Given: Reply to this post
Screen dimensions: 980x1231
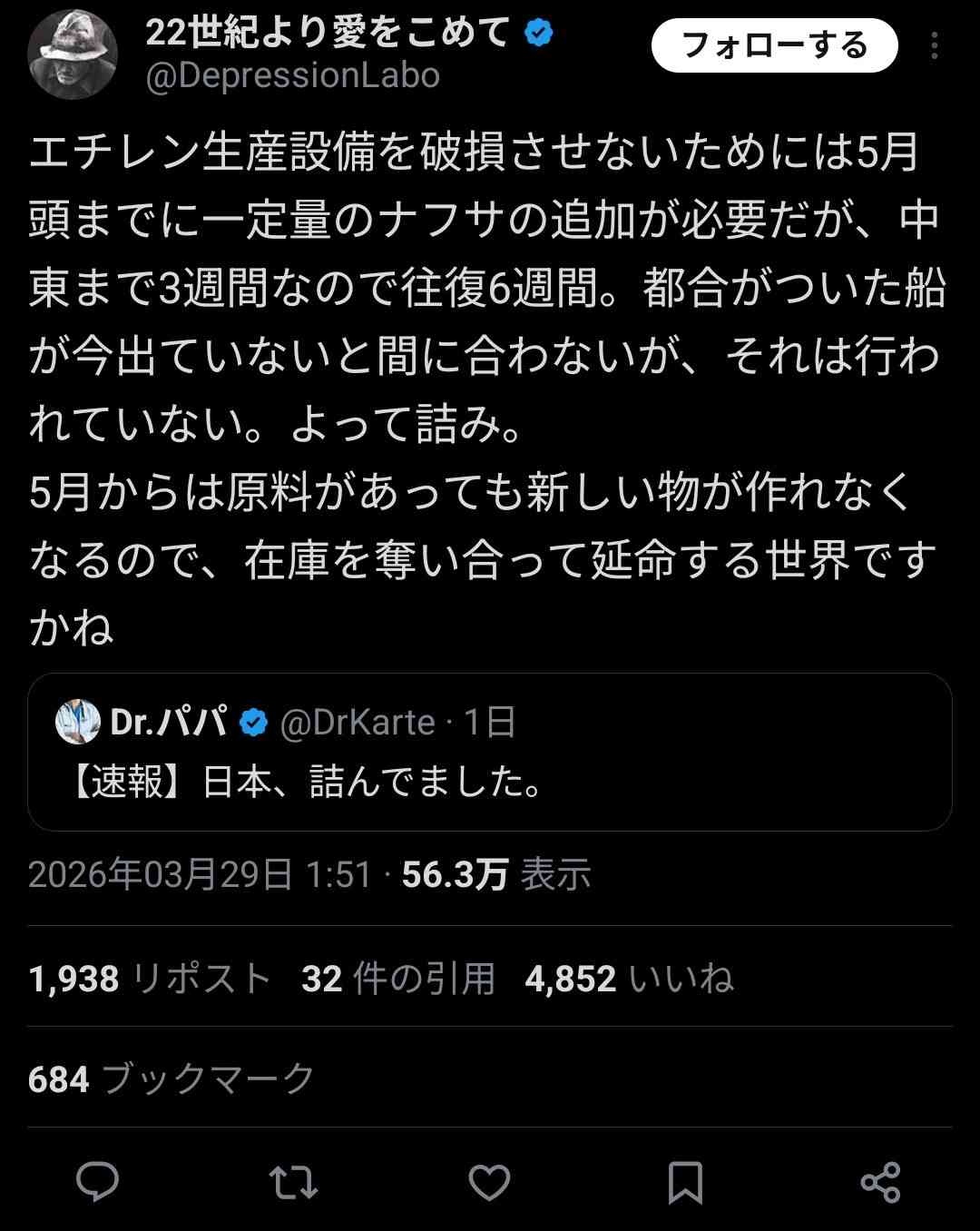Looking at the screenshot, I should point(97,1182).
